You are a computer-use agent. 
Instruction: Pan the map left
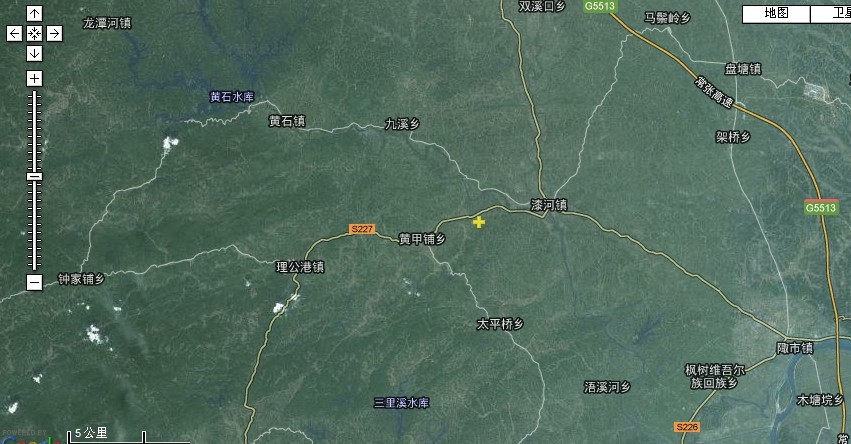[14, 33]
